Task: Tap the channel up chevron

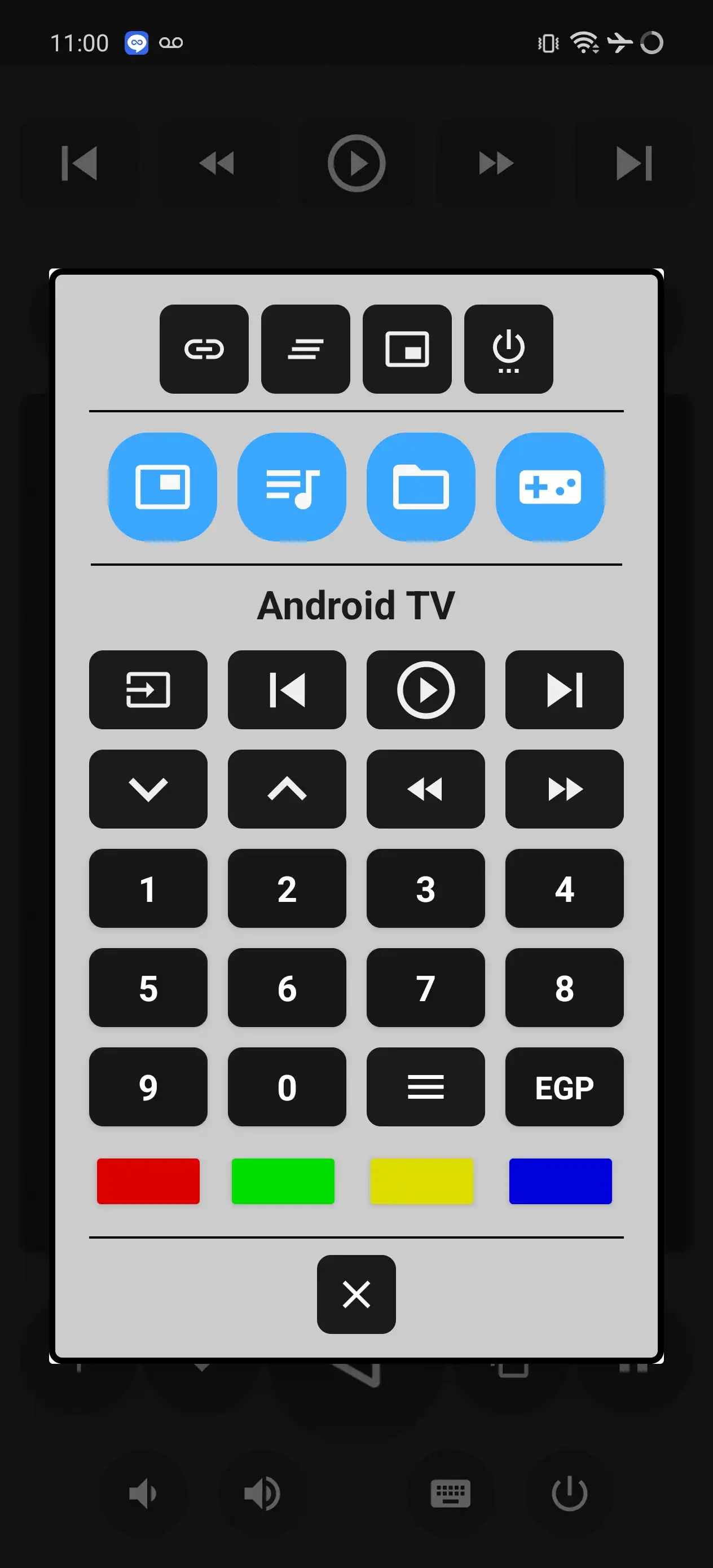Action: 287,789
